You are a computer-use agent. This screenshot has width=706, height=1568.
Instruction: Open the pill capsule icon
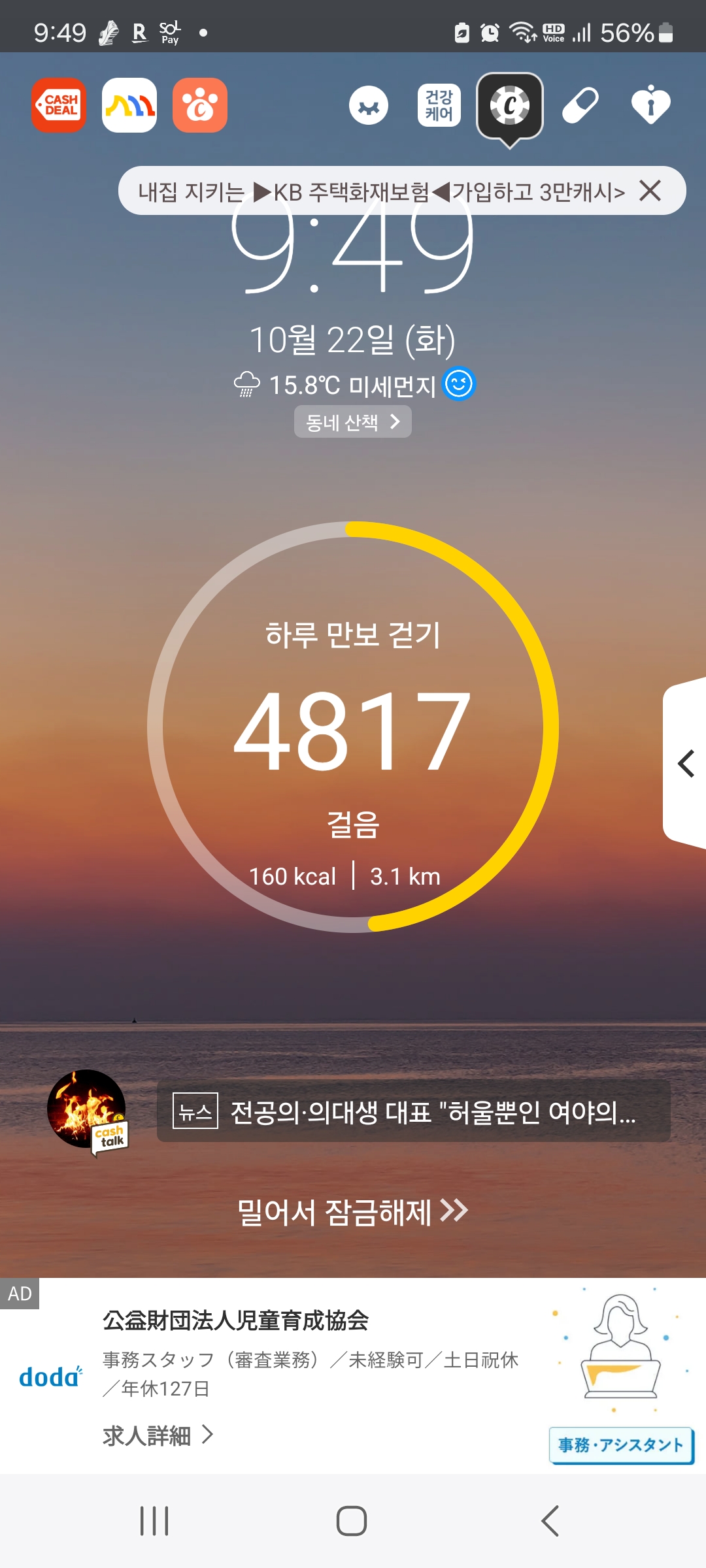pyautogui.click(x=580, y=105)
